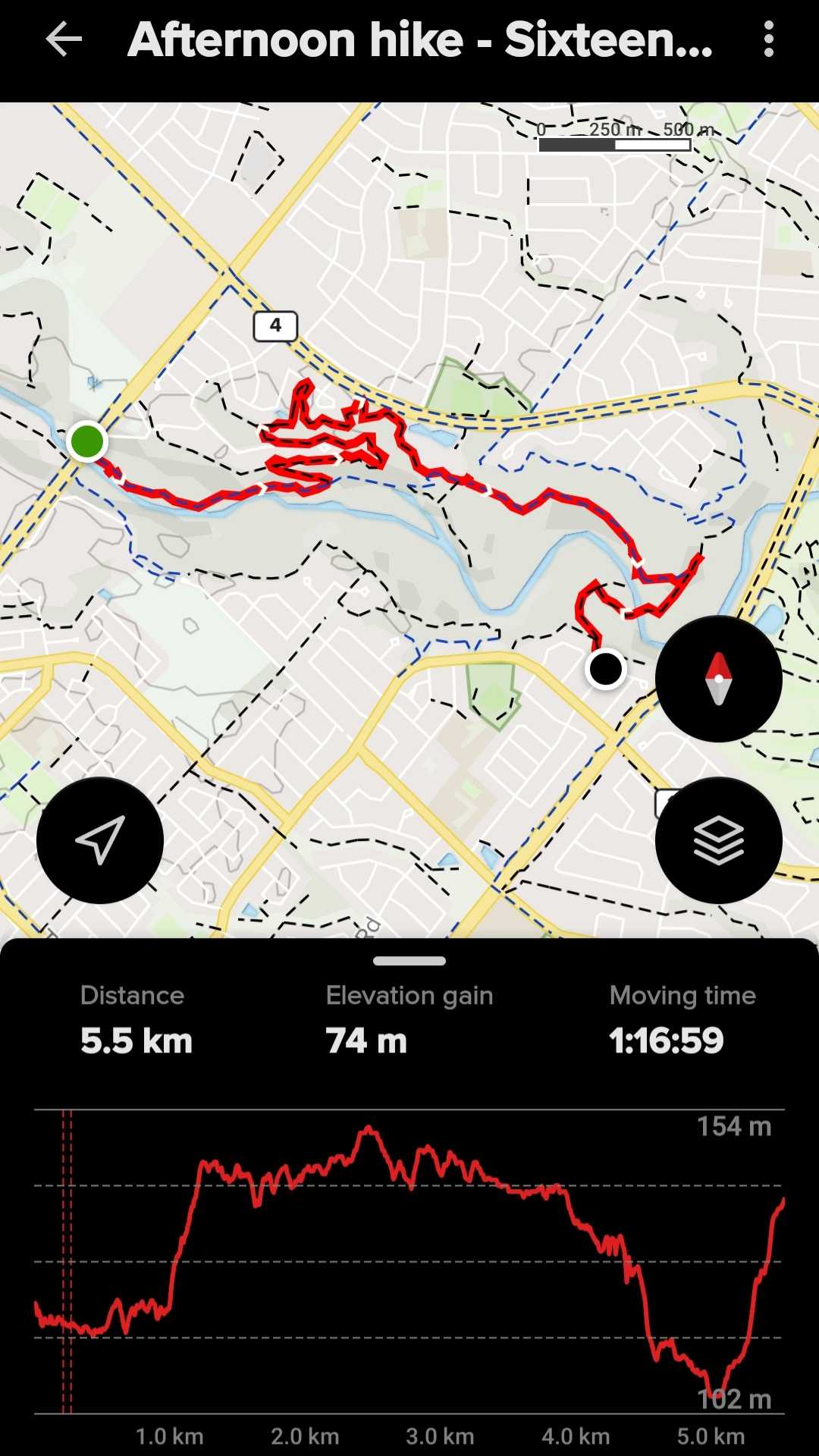The width and height of the screenshot is (819, 1456).
Task: Tap the stats panel drag handle
Action: coord(409,961)
